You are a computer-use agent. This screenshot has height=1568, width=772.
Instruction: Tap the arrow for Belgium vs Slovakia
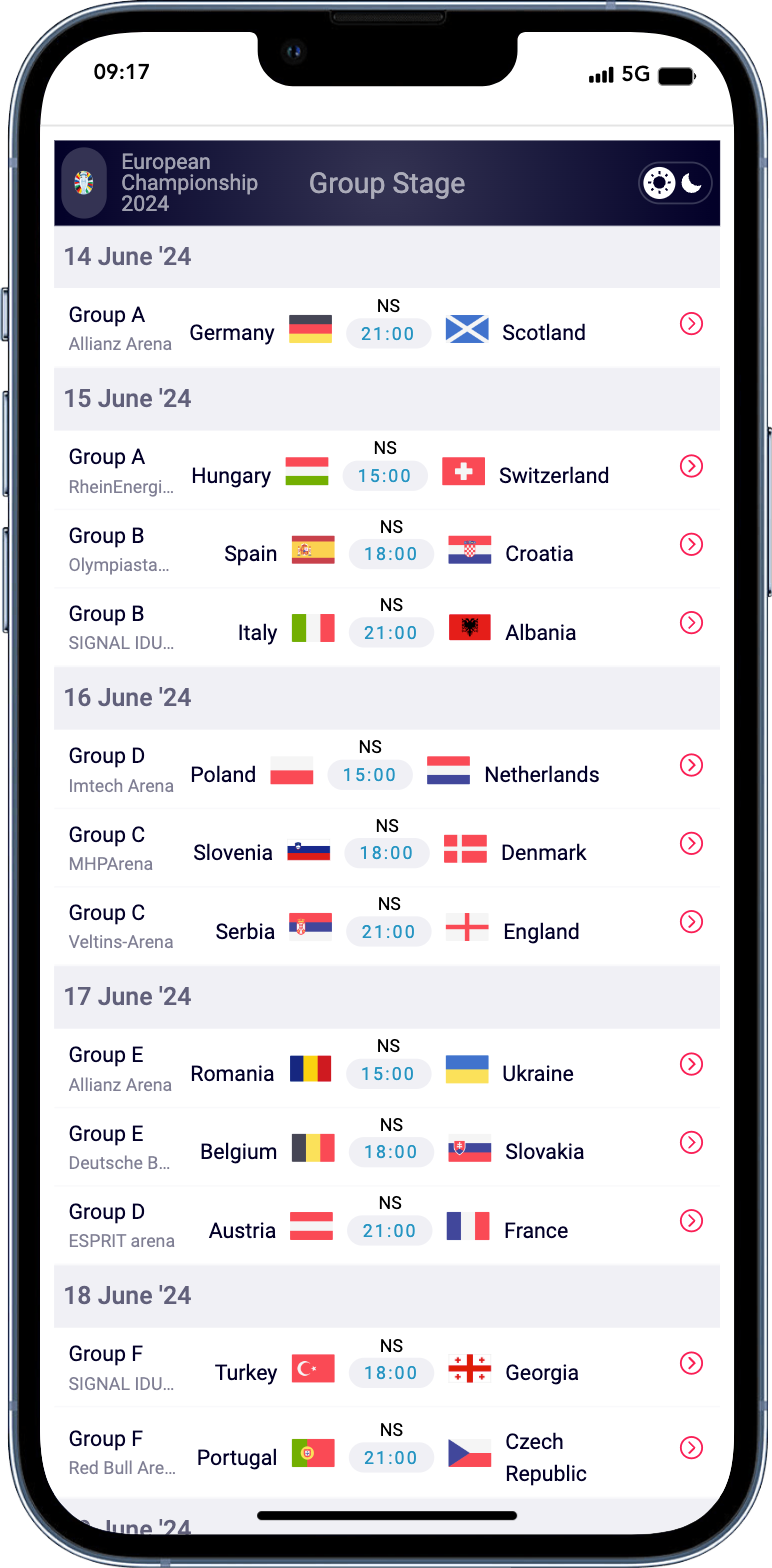[x=691, y=1142]
